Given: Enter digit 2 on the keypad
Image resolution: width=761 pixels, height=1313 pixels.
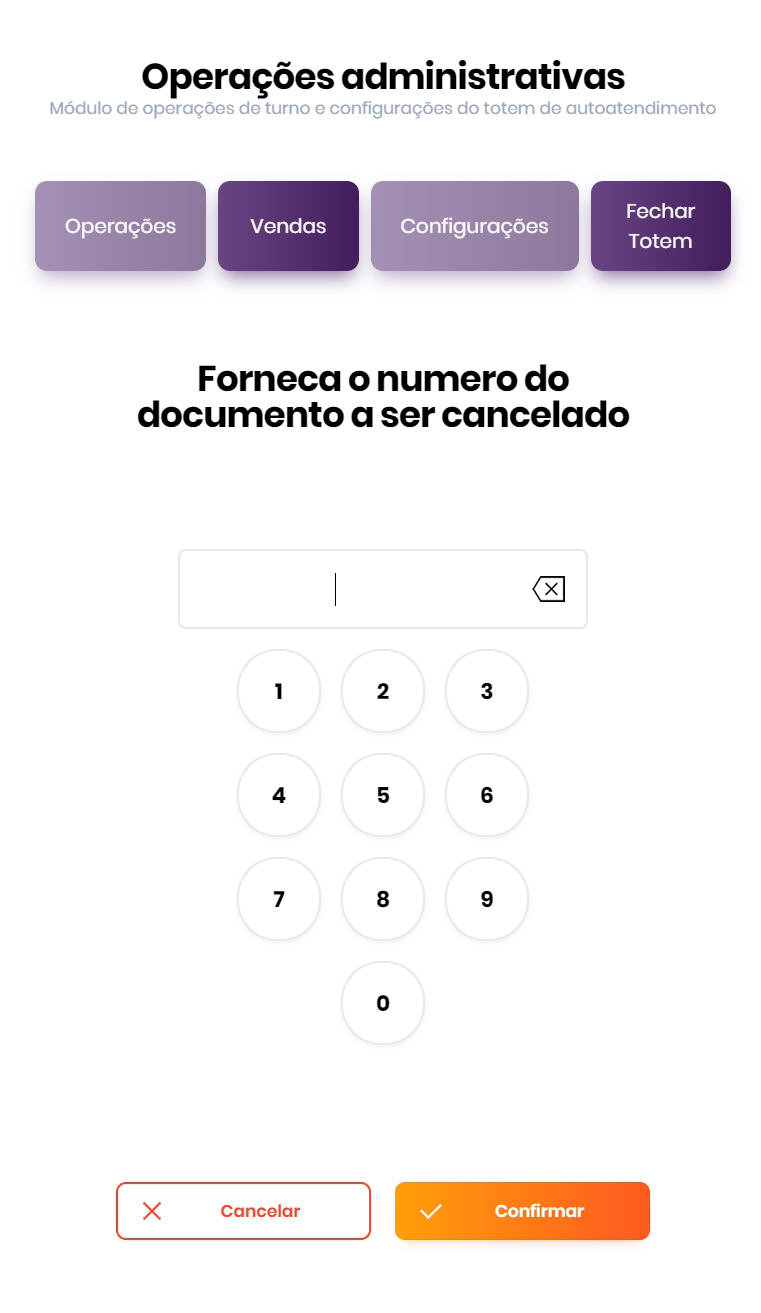Looking at the screenshot, I should pyautogui.click(x=383, y=691).
